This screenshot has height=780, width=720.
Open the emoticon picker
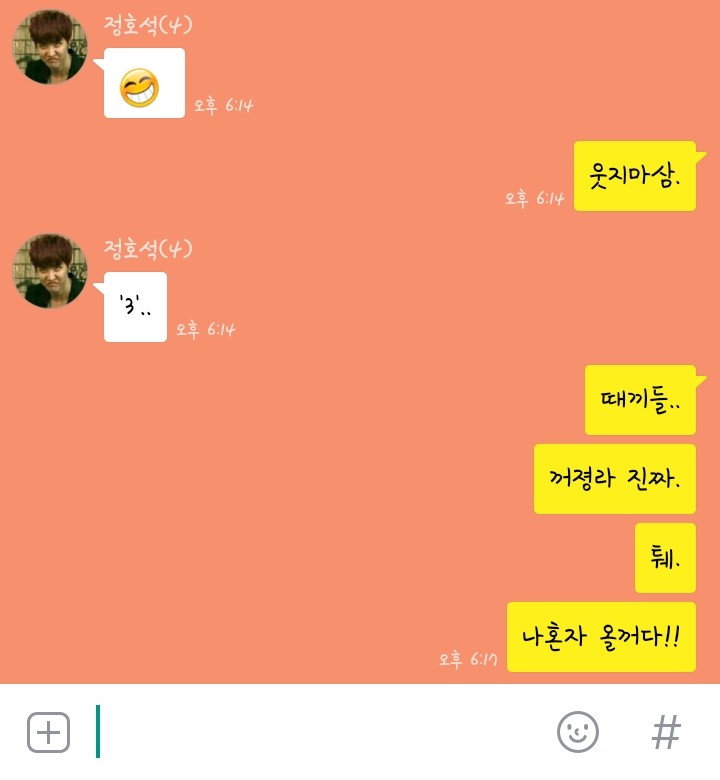(577, 732)
